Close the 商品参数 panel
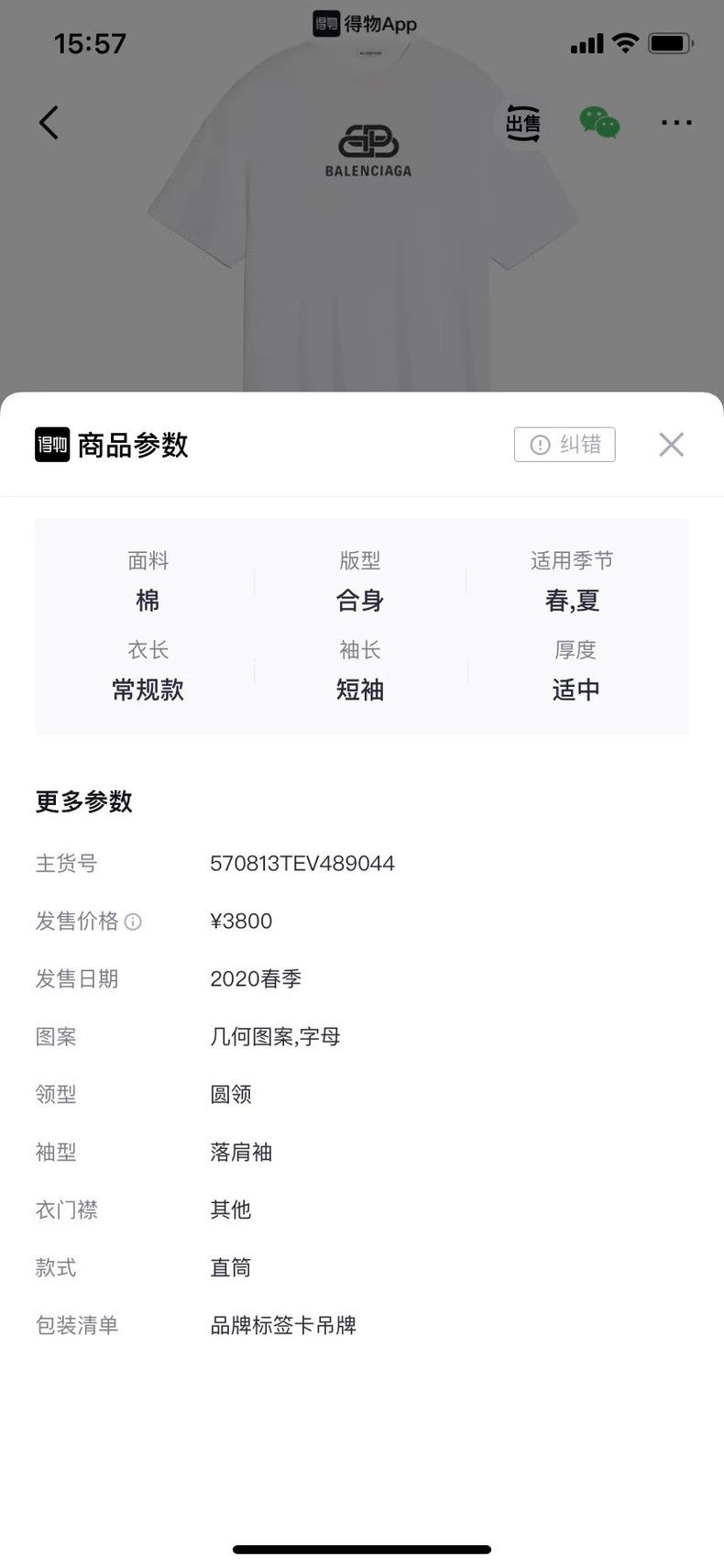This screenshot has height=1568, width=724. 671,445
